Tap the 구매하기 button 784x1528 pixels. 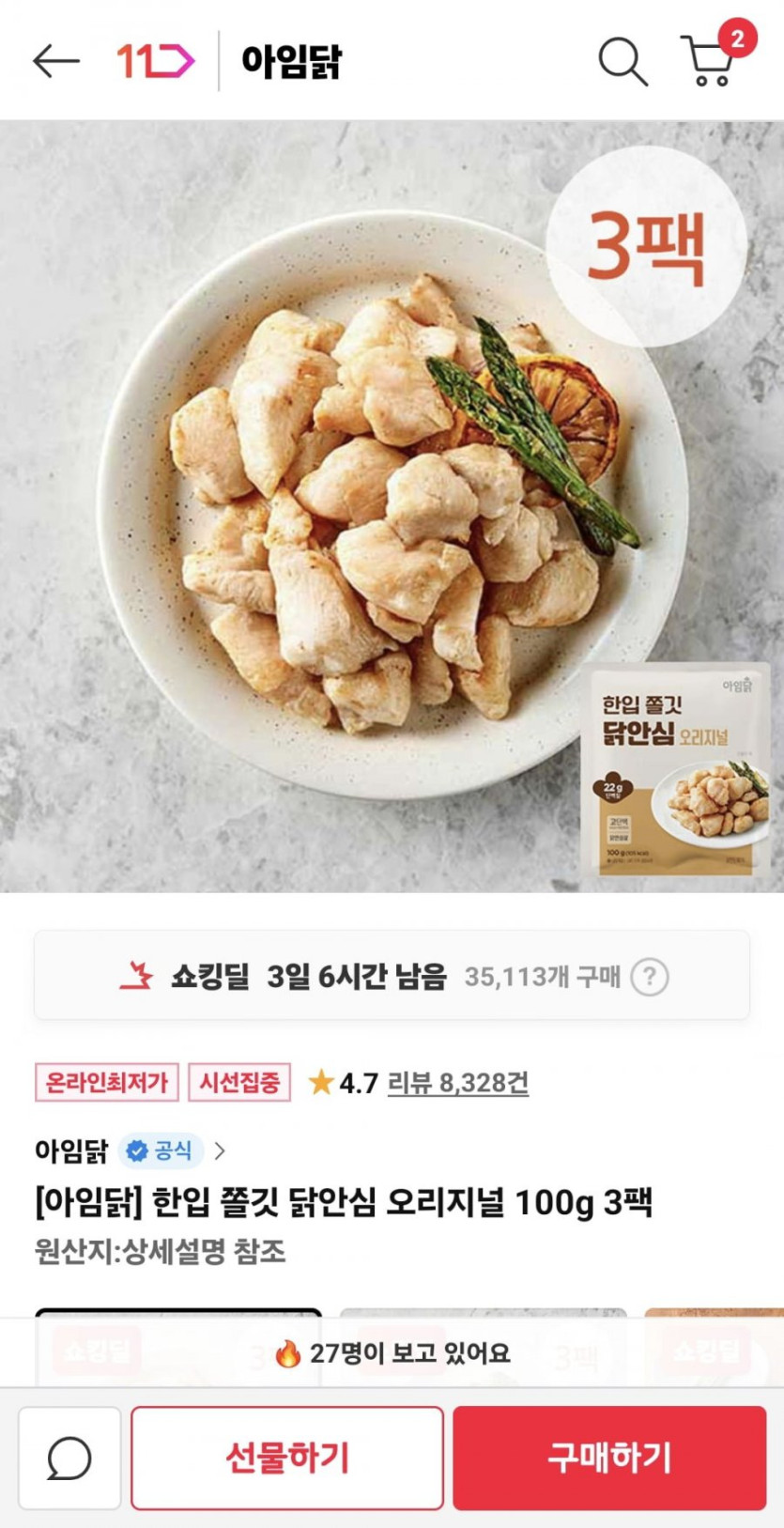click(609, 1458)
